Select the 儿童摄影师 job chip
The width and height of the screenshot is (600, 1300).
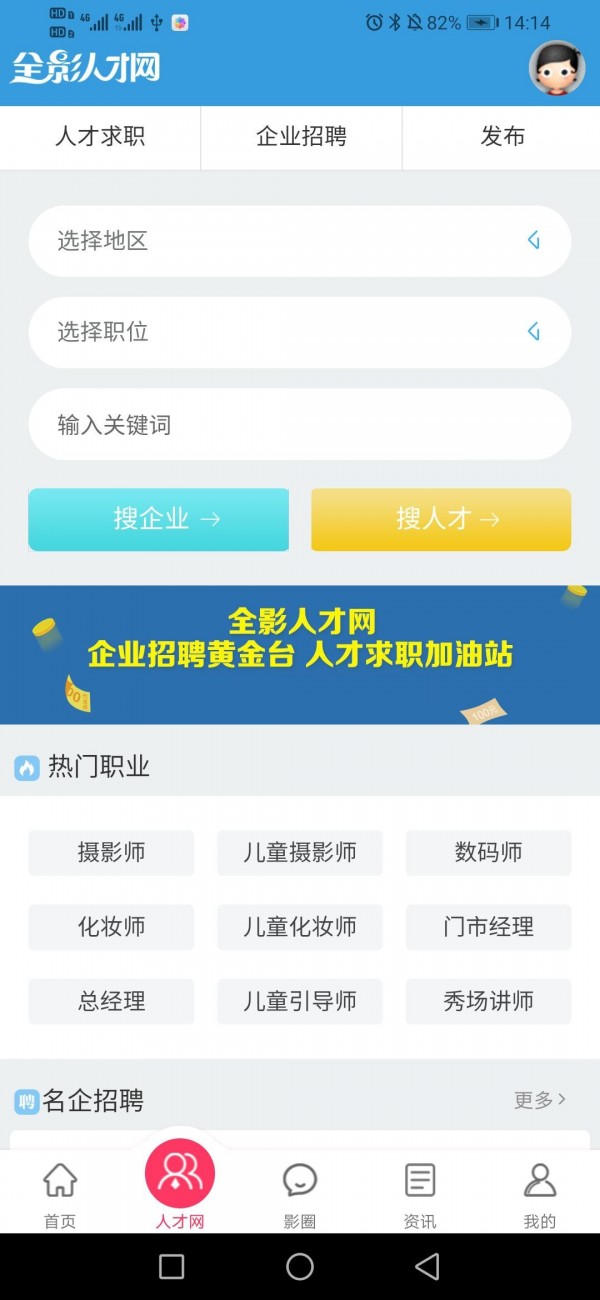300,853
